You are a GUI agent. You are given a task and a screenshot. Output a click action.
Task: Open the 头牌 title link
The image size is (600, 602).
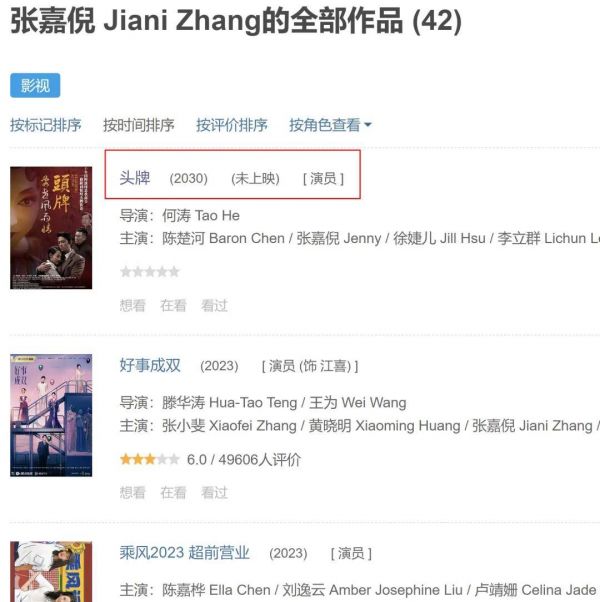click(135, 177)
